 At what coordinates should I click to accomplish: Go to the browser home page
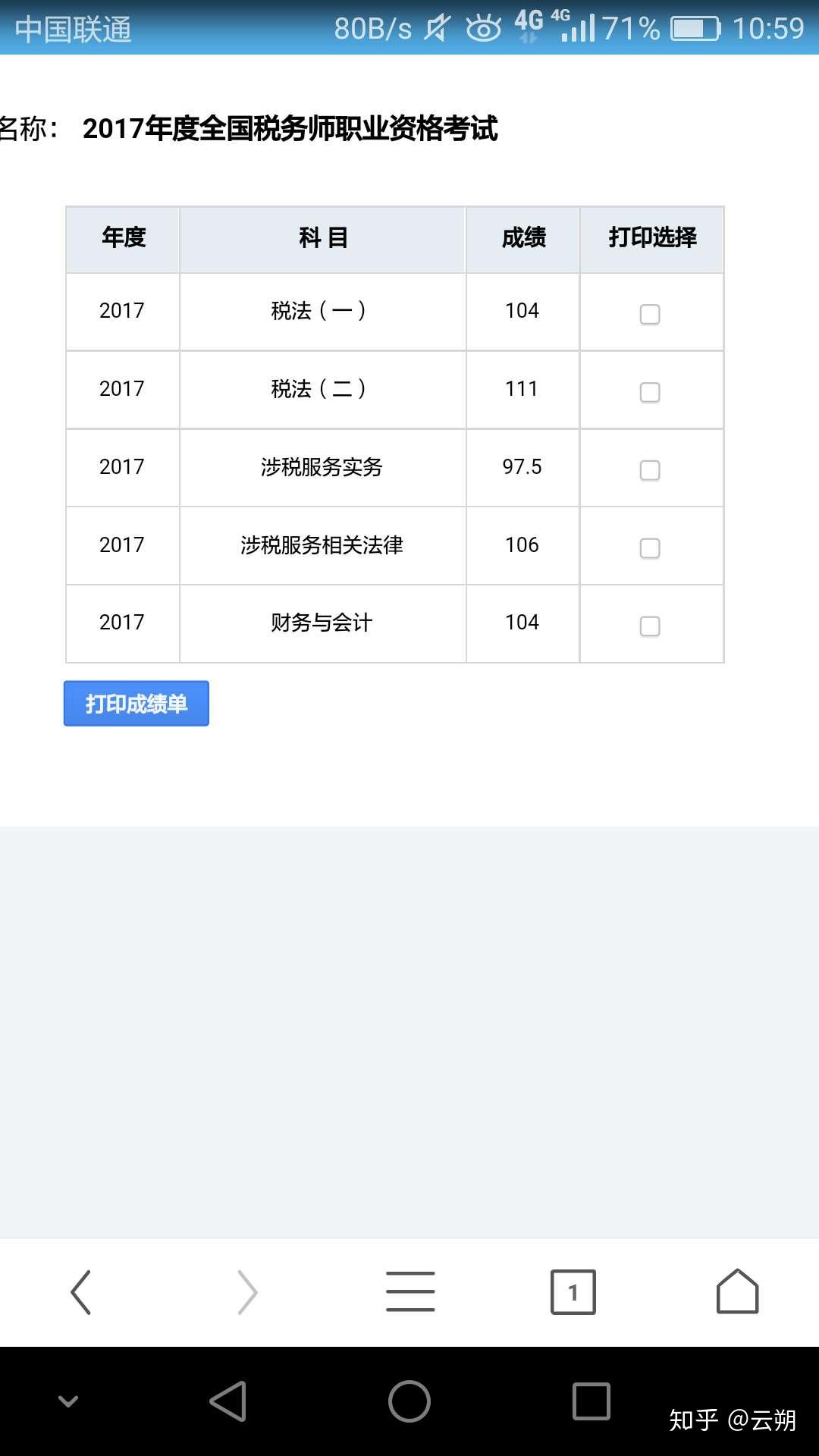point(737,1291)
